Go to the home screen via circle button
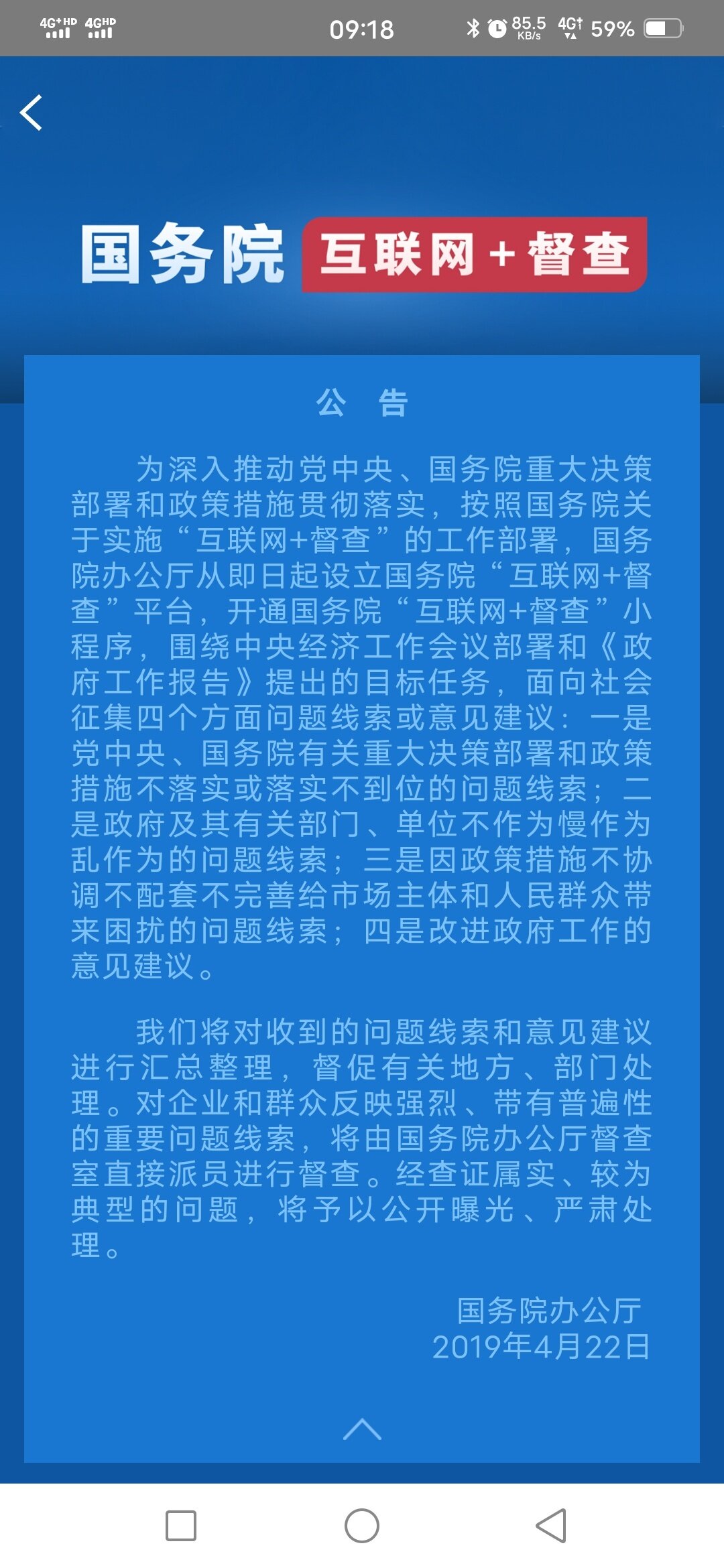 362,1526
